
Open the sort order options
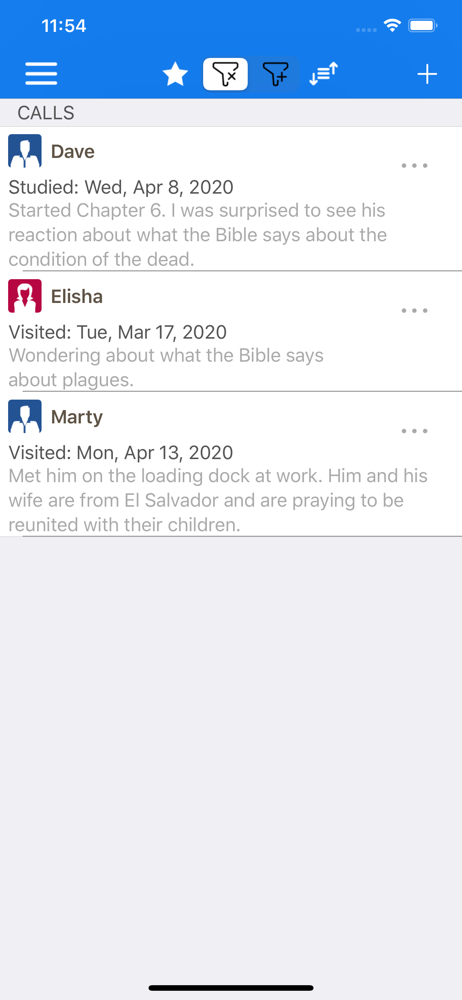pyautogui.click(x=323, y=75)
